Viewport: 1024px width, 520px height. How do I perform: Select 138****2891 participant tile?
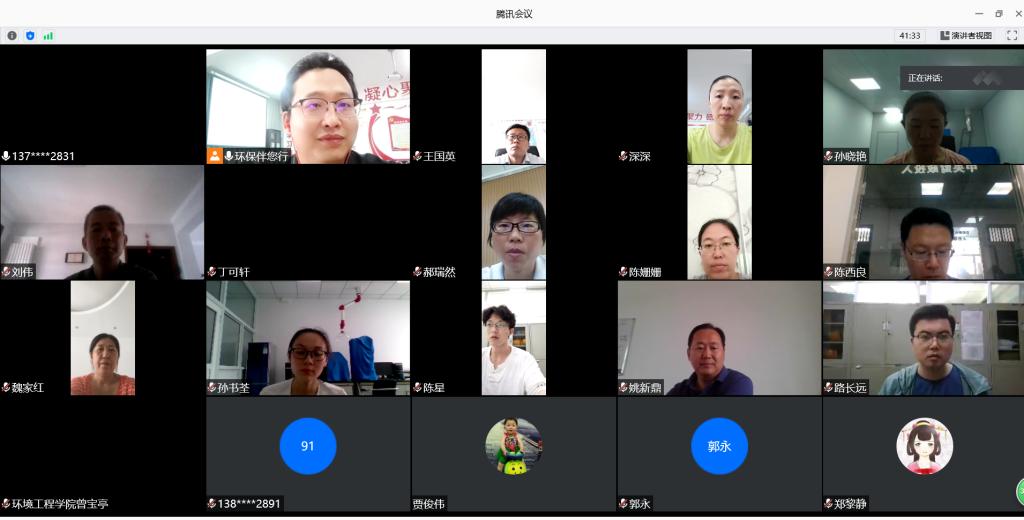tap(308, 453)
